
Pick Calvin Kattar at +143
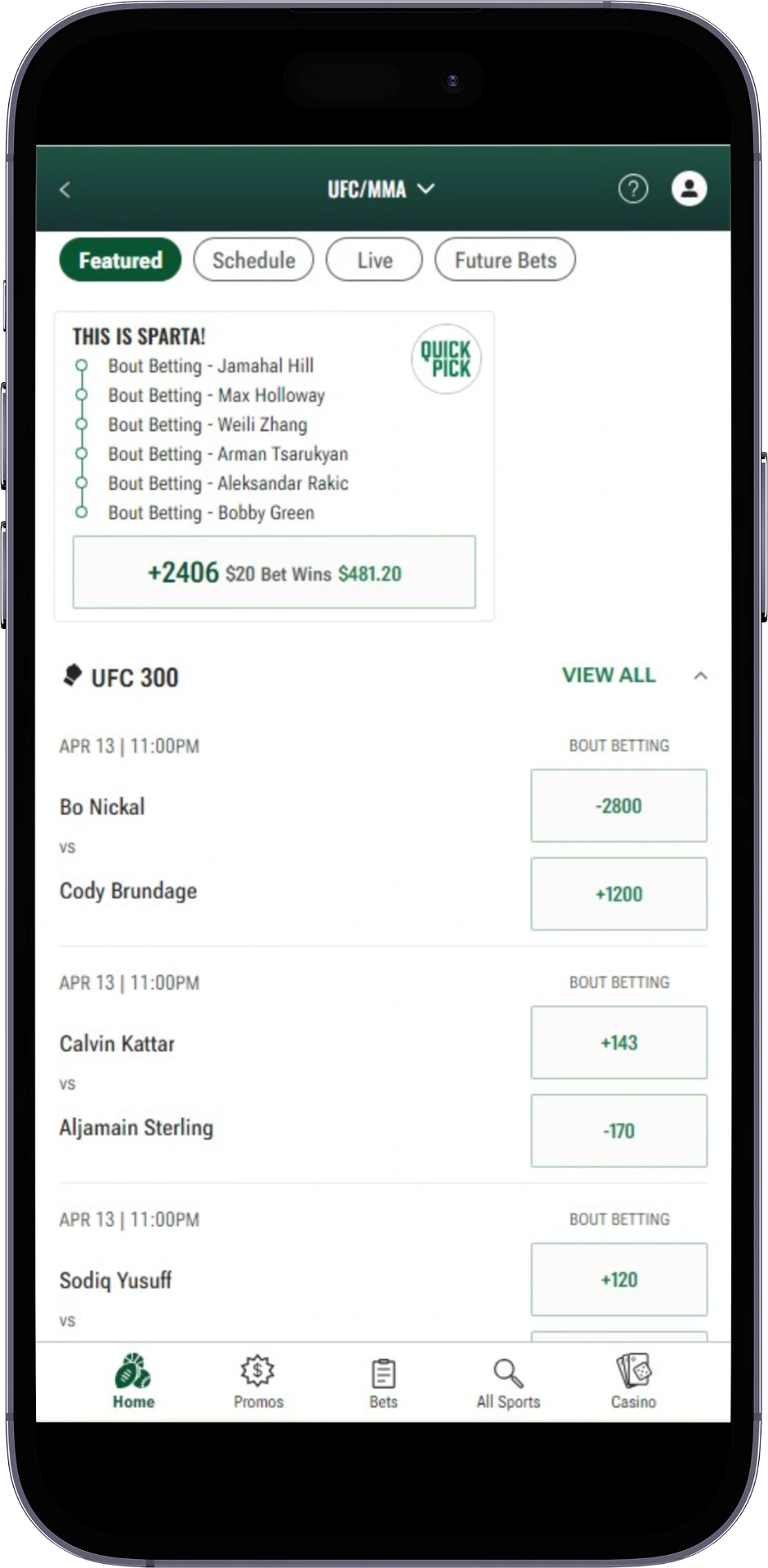pos(618,1042)
